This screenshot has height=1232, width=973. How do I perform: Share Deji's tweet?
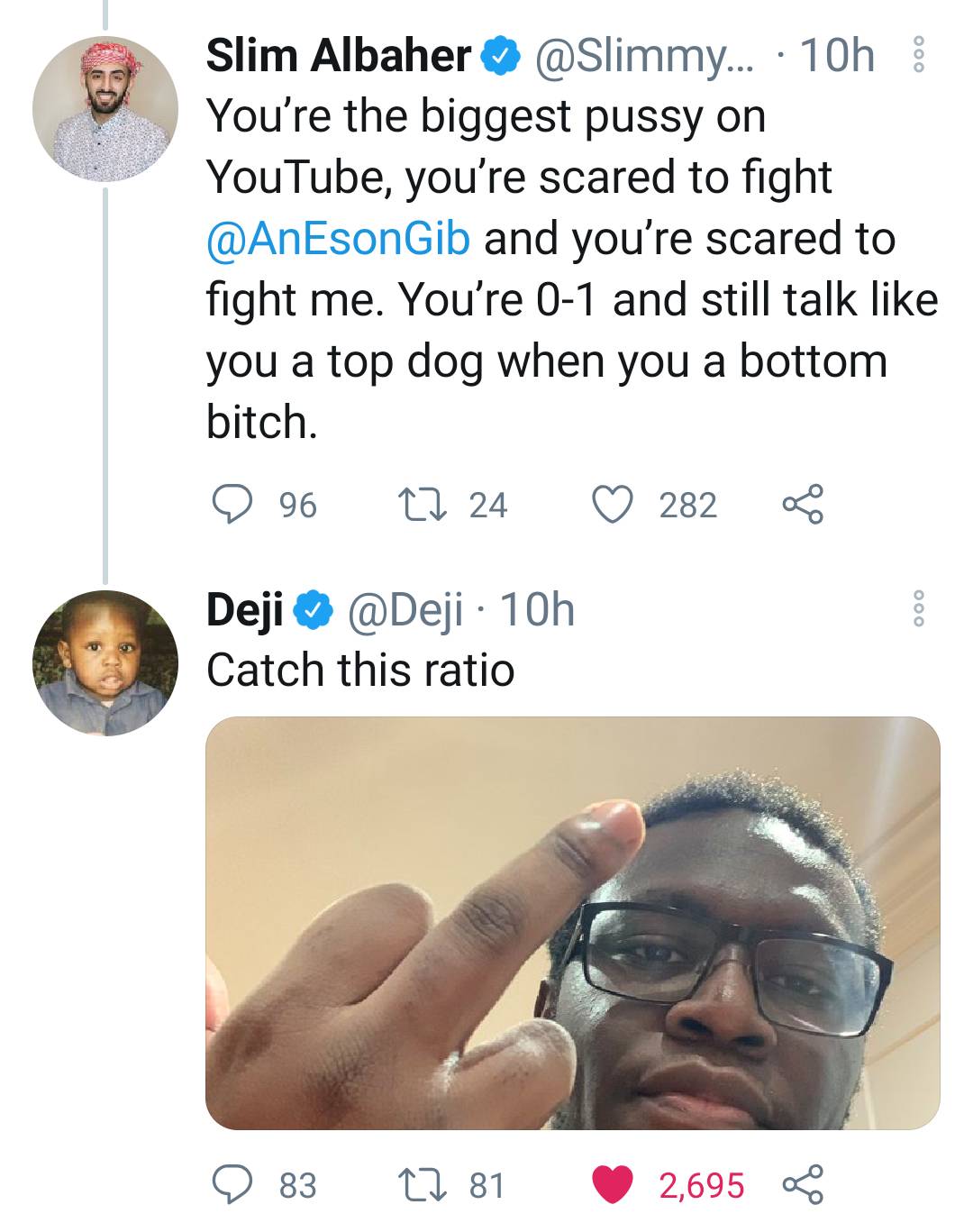pos(801,1184)
